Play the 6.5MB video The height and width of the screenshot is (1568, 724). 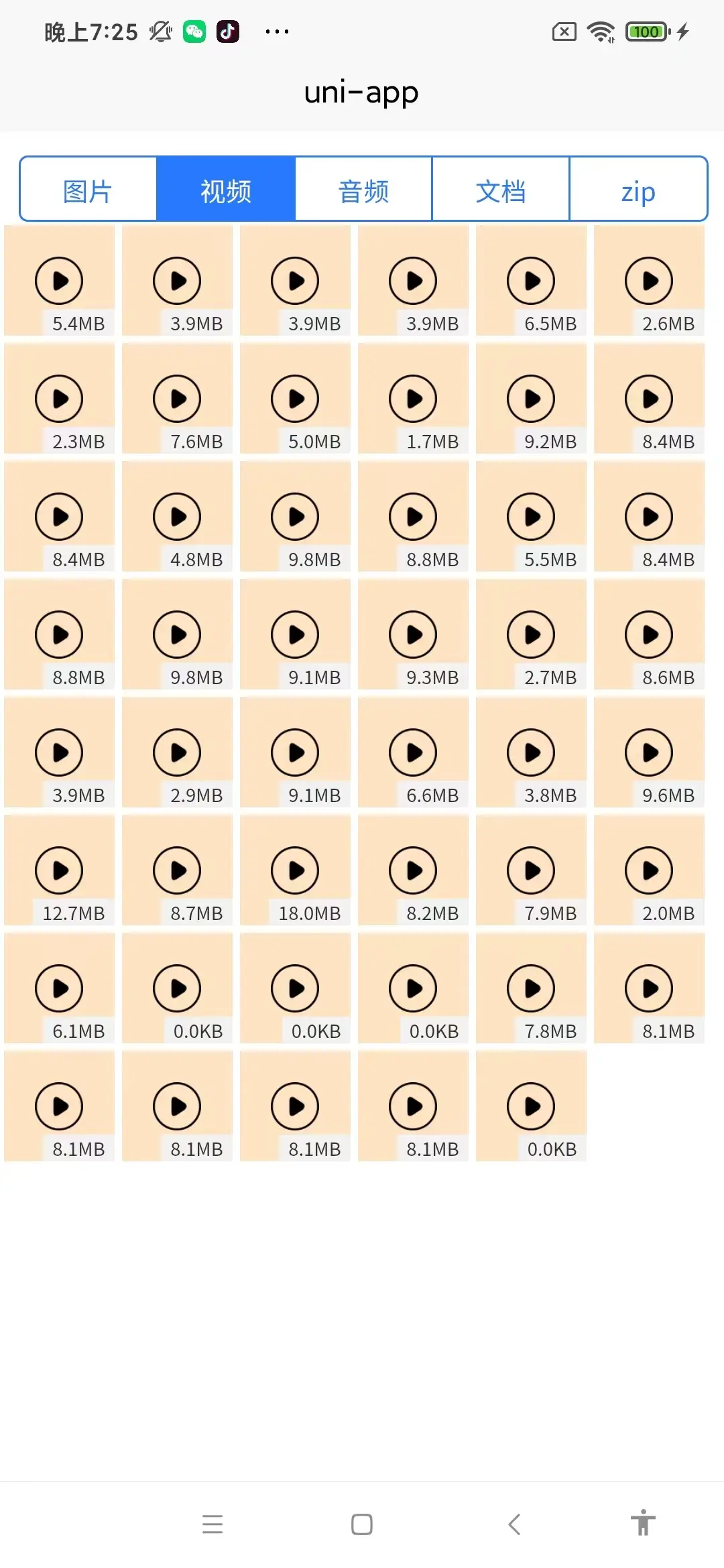[x=531, y=280]
